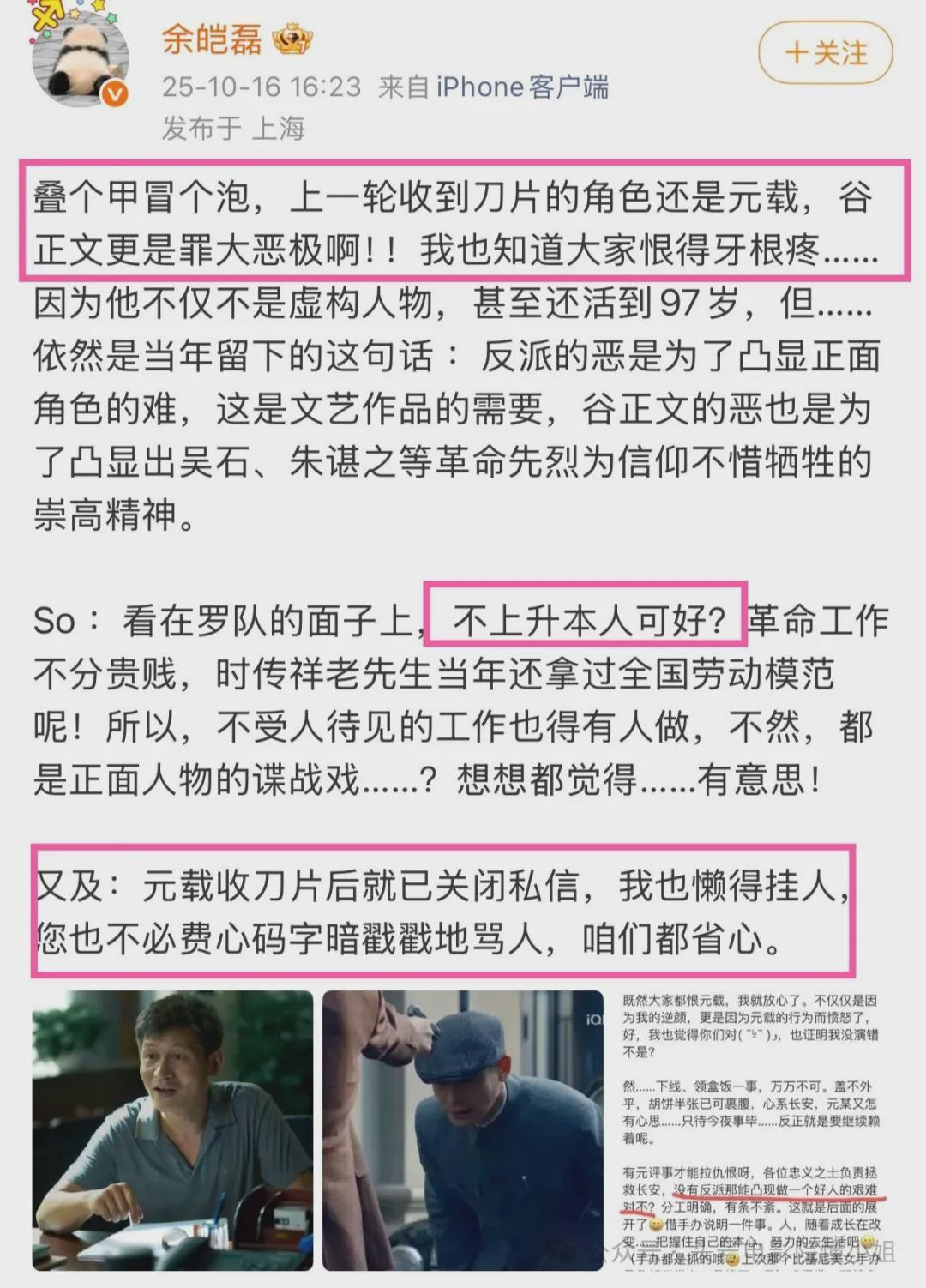
Task: Open the 余皑磊 username link
Action: tap(212, 39)
